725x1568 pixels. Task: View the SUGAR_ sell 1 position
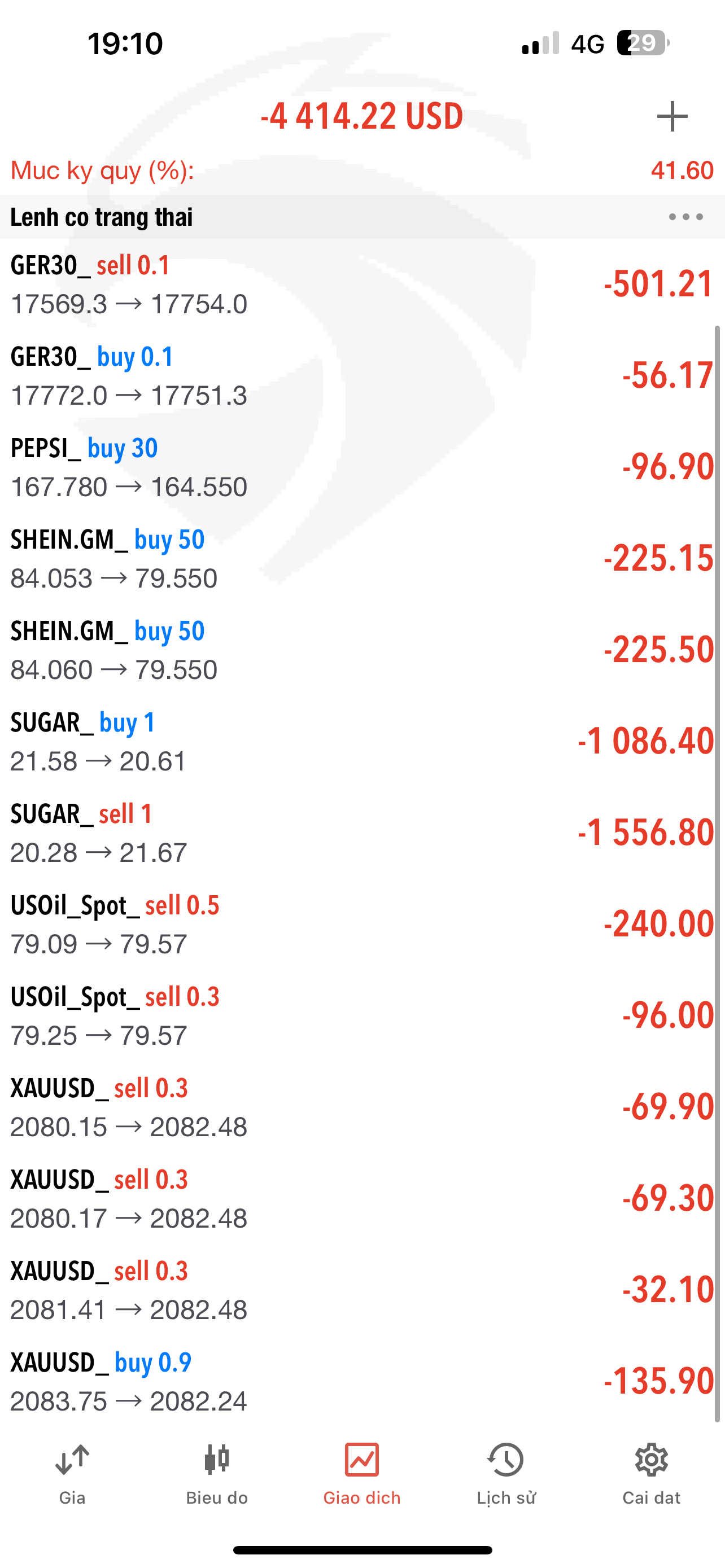point(362,833)
